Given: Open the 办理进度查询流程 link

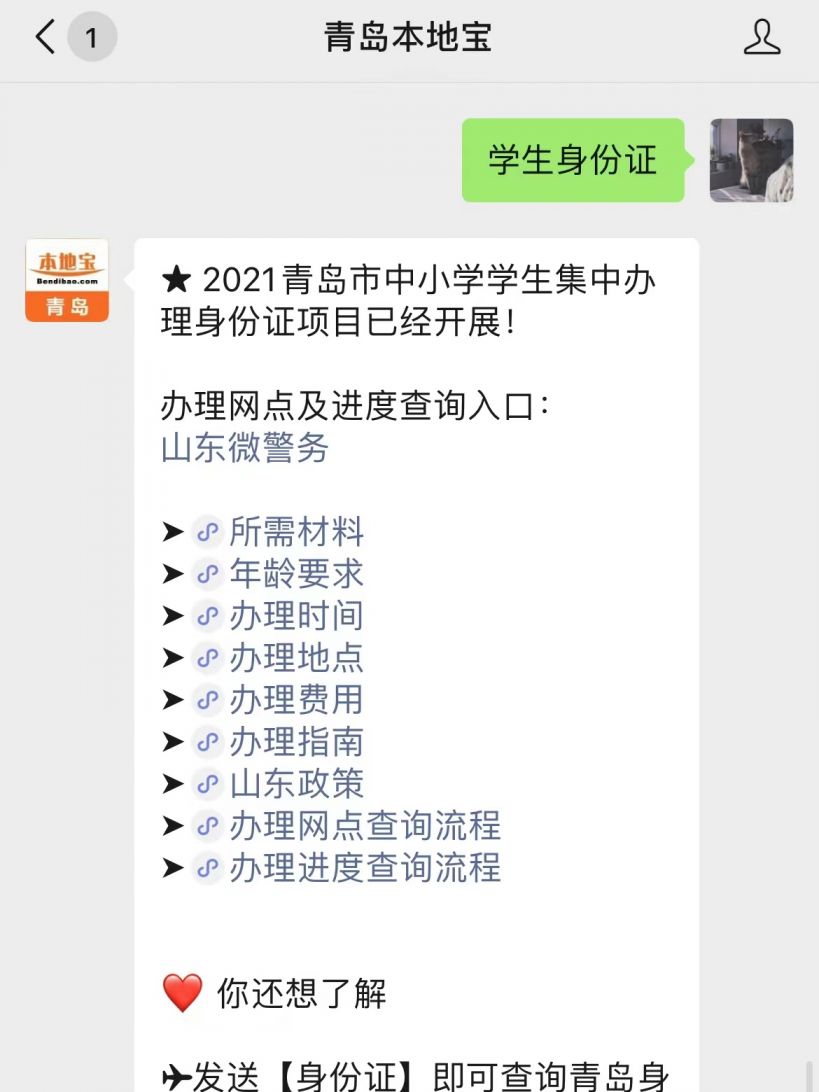Looking at the screenshot, I should (x=364, y=868).
